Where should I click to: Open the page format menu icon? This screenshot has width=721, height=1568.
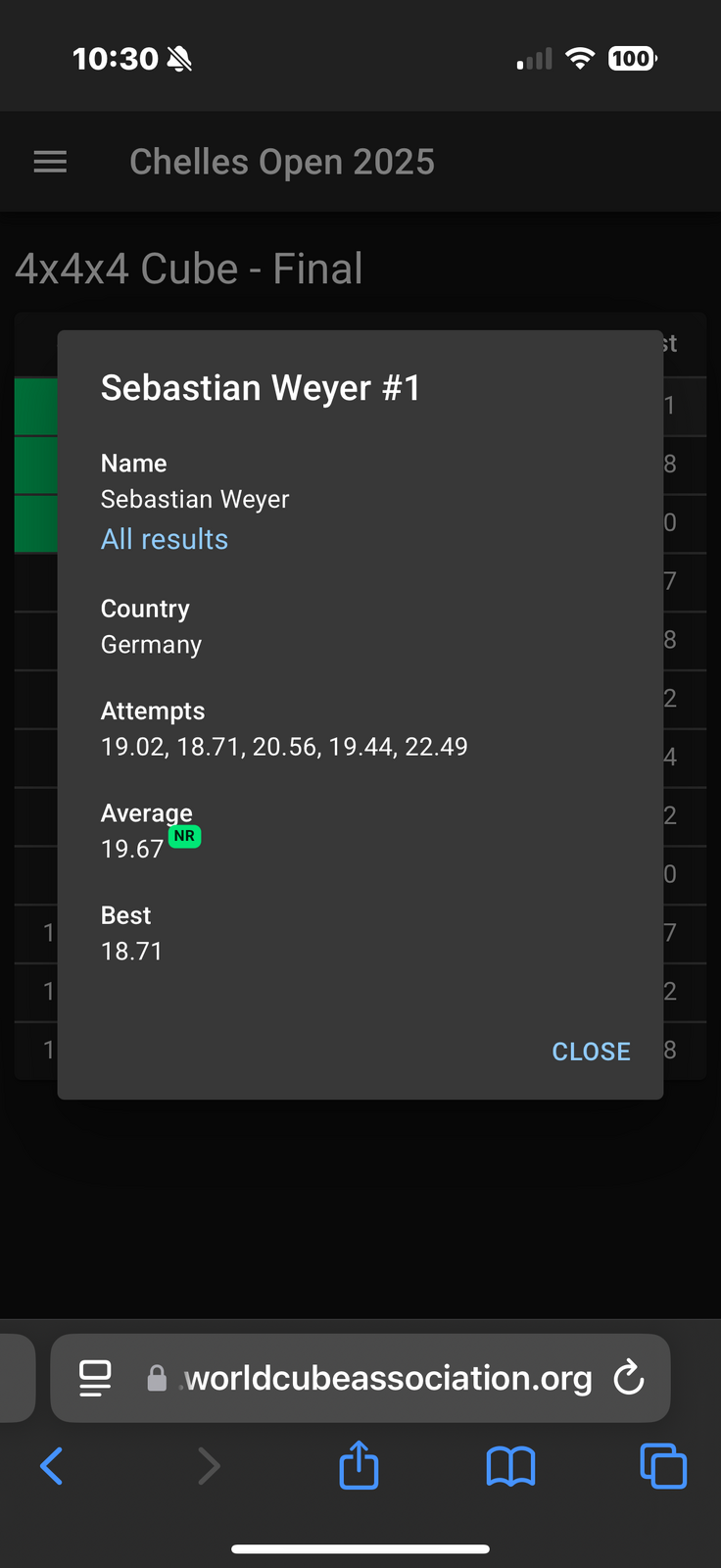95,1378
